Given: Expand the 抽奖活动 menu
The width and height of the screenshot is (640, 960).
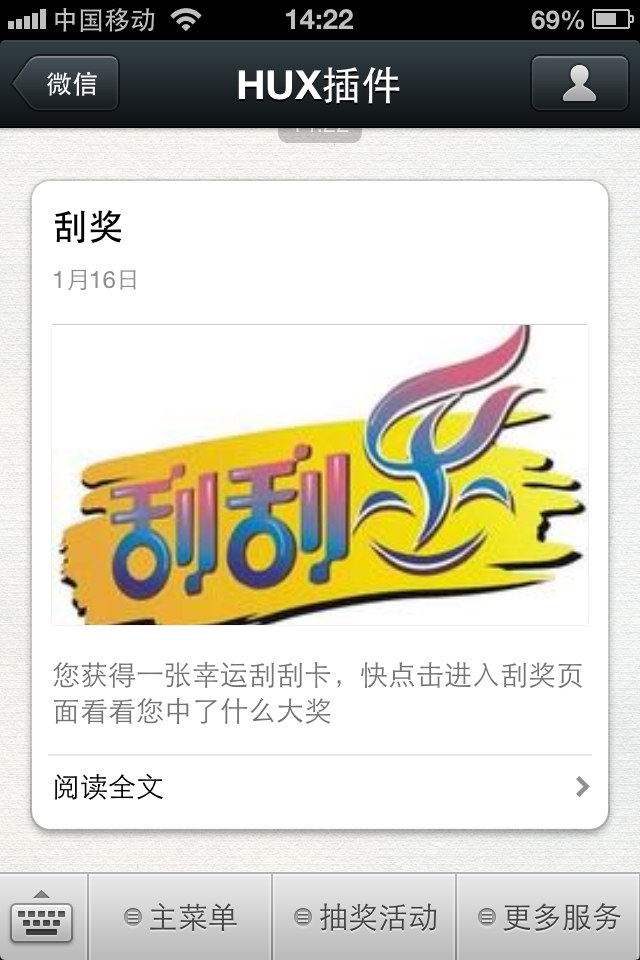Looking at the screenshot, I should coord(365,916).
